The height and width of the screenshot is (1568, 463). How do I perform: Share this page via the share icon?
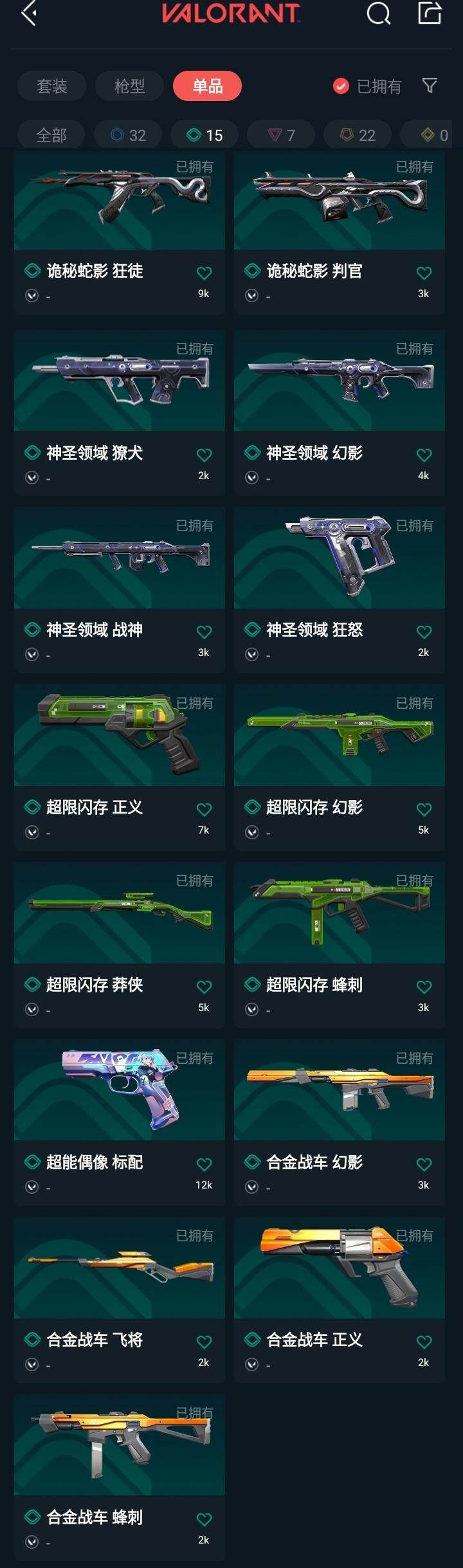coord(430,13)
